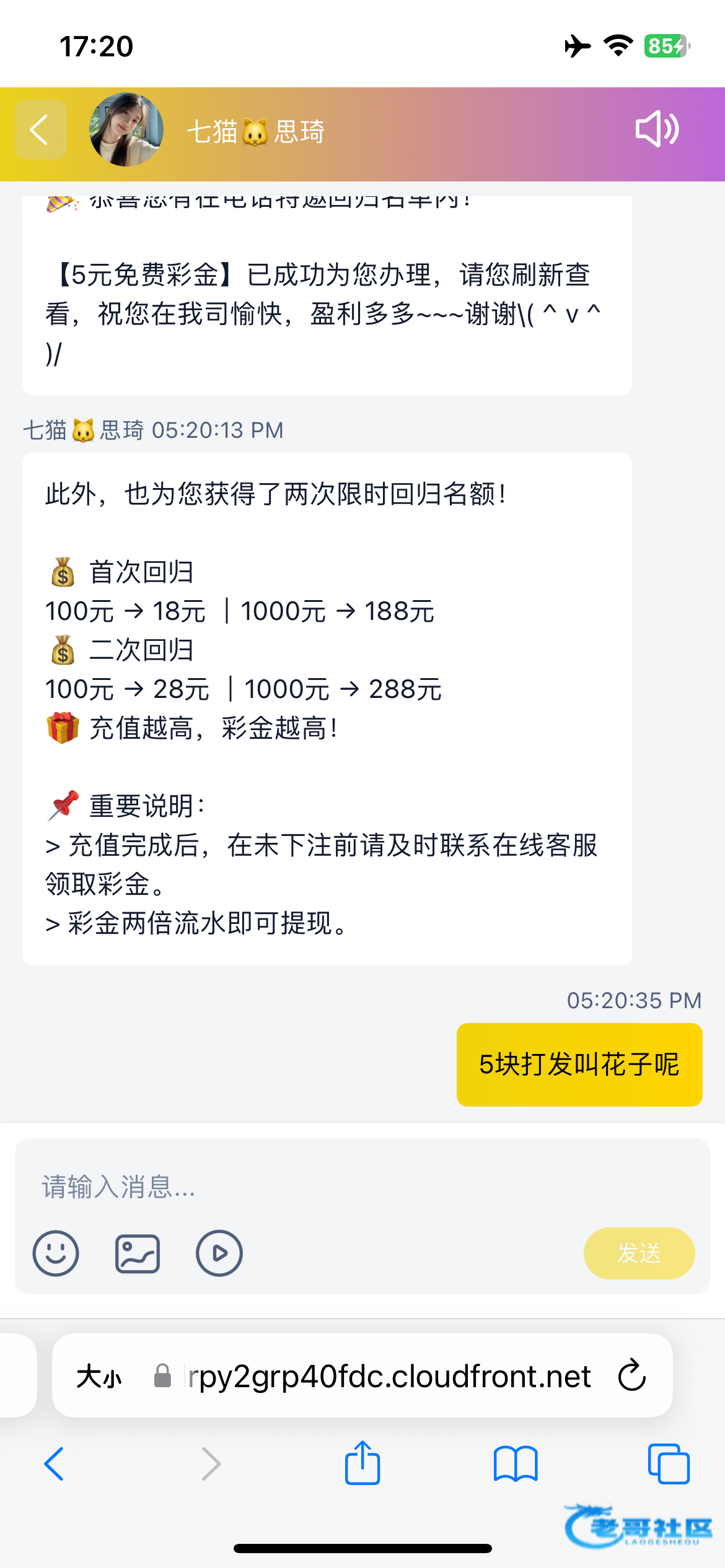Show all open Safari tabs

click(x=668, y=1464)
